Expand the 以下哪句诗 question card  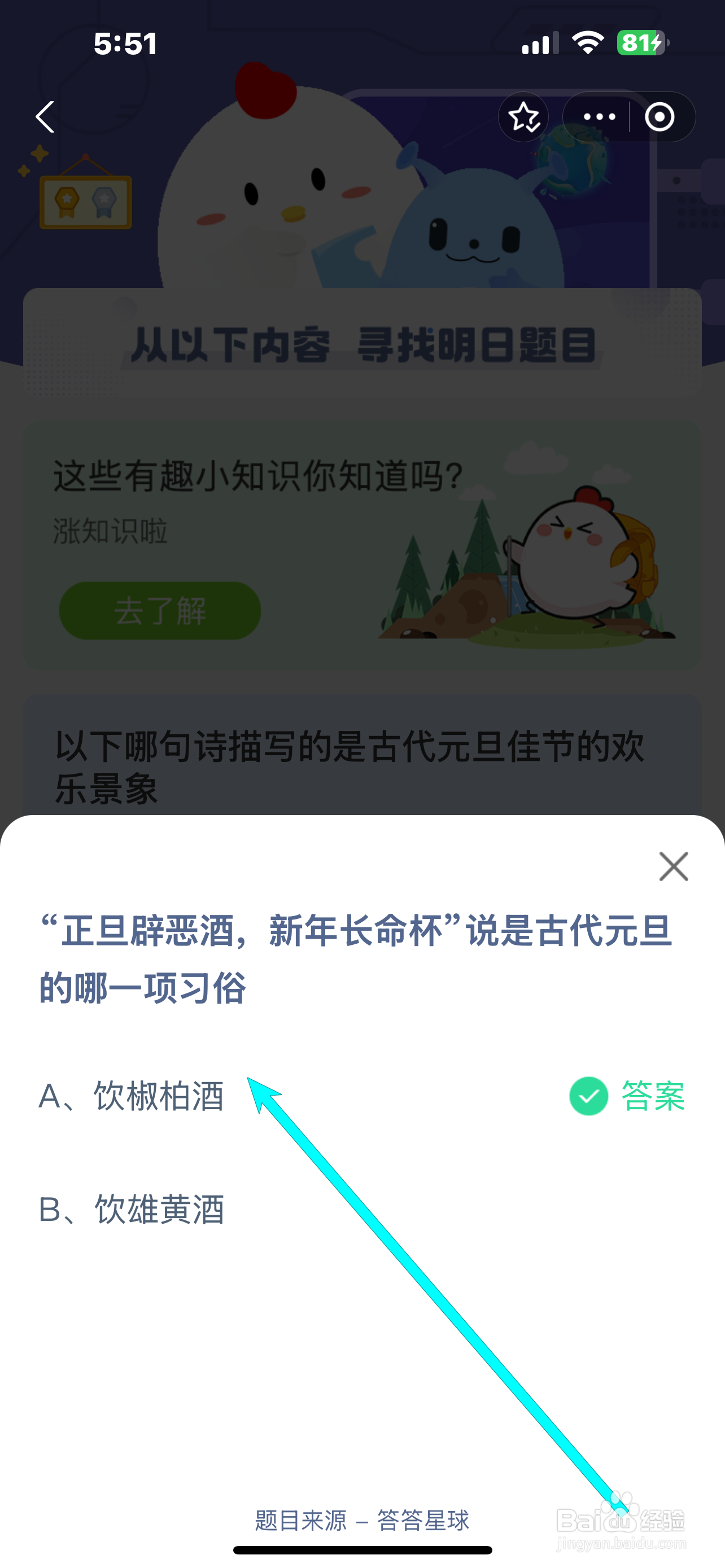click(347, 767)
